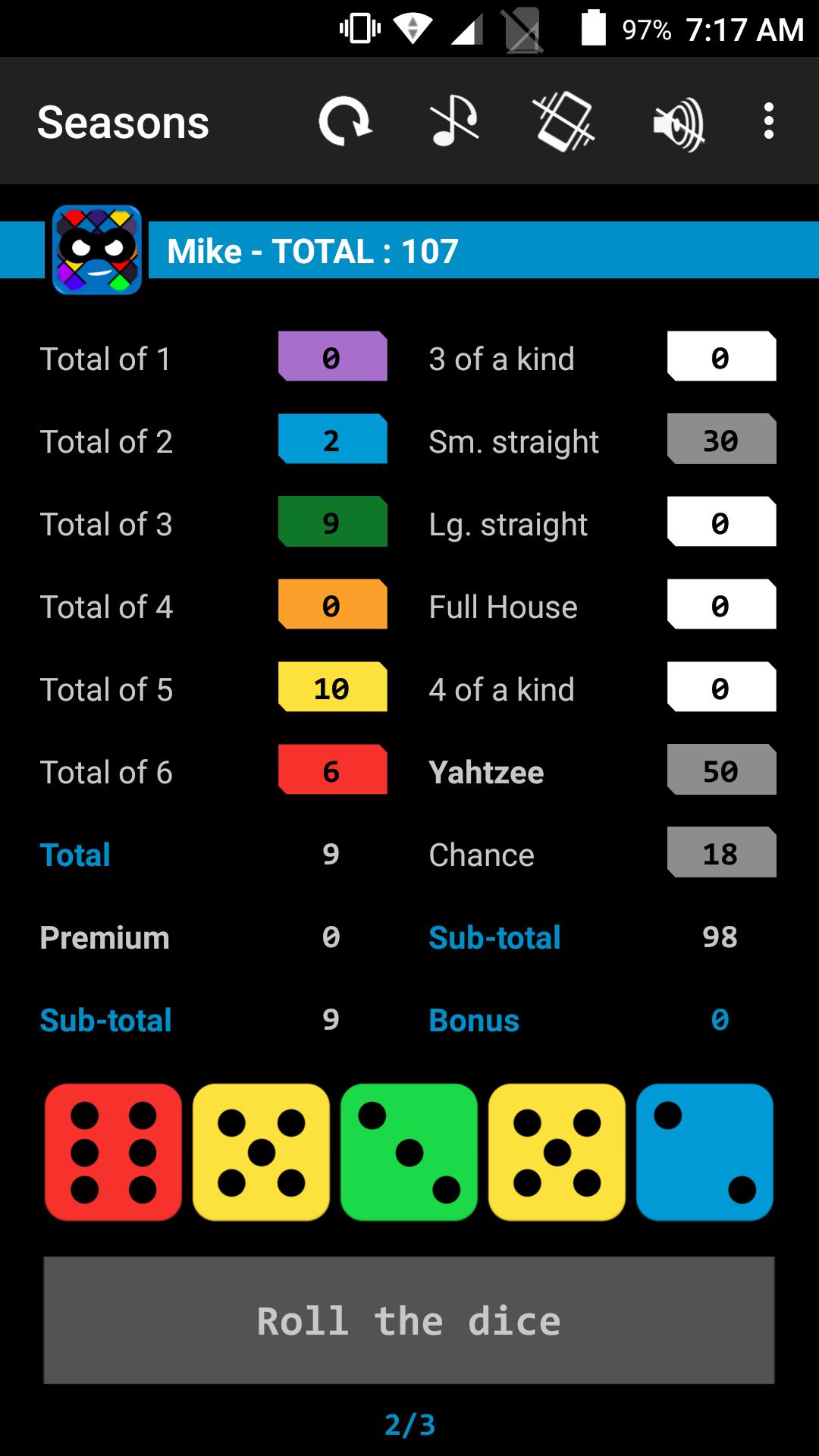819x1456 pixels.
Task: Tap Mike's player avatar
Action: [97, 250]
